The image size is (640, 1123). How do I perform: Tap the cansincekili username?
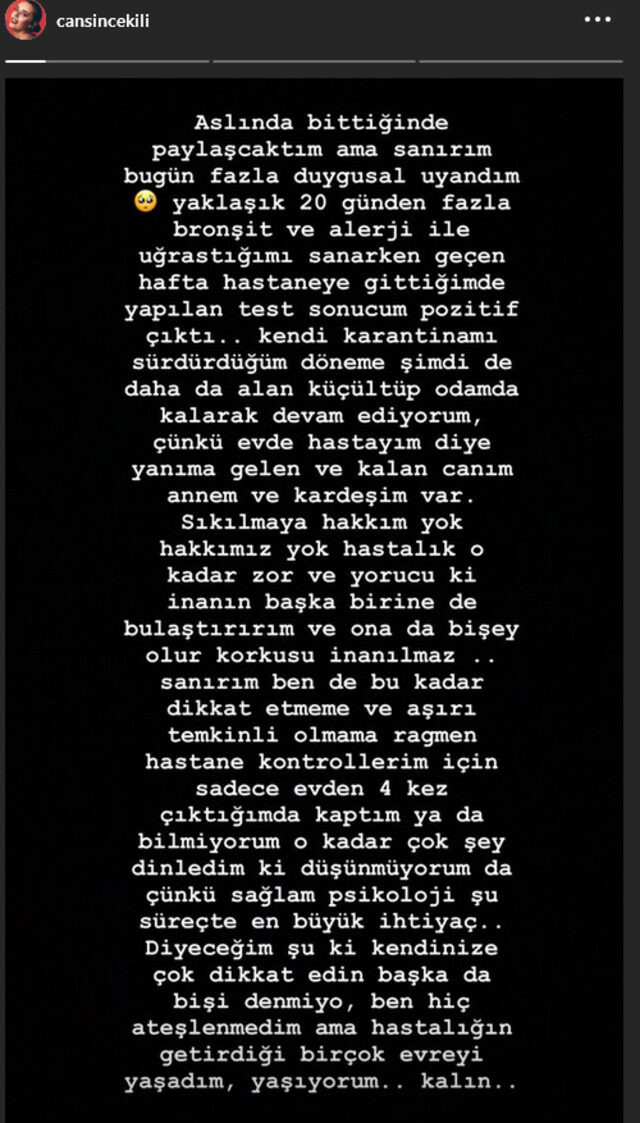click(x=103, y=20)
